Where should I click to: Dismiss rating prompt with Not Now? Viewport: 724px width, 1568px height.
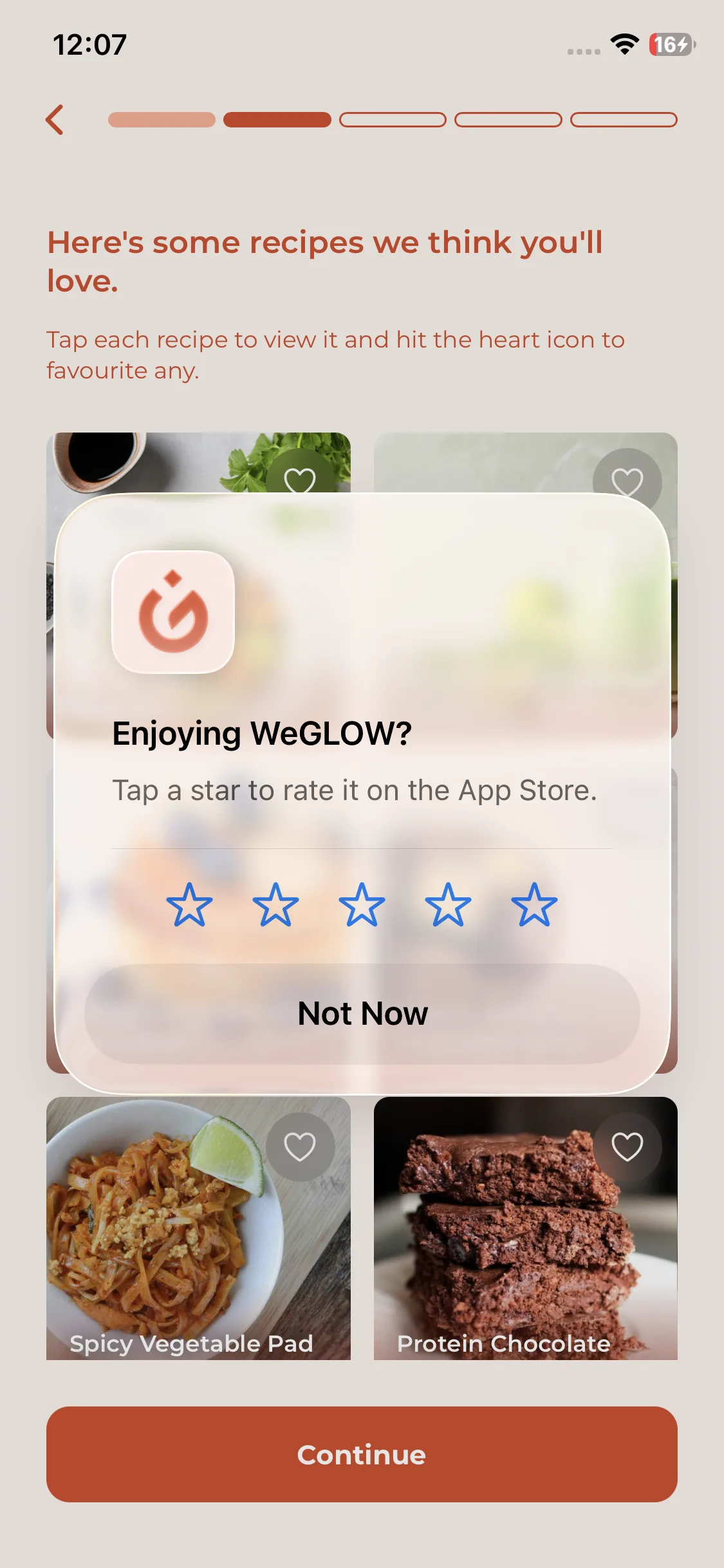click(x=362, y=1013)
